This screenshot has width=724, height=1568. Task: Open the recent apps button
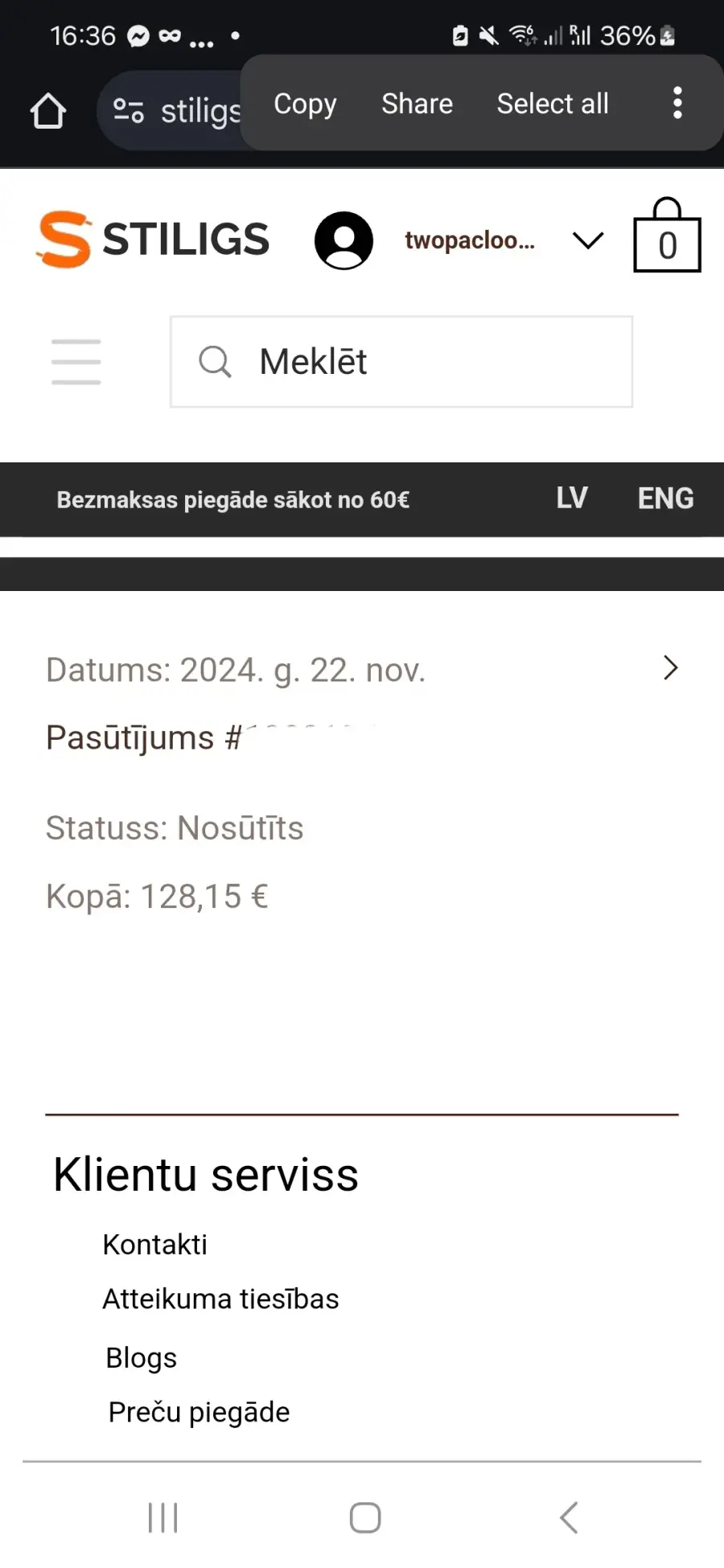point(162,1518)
